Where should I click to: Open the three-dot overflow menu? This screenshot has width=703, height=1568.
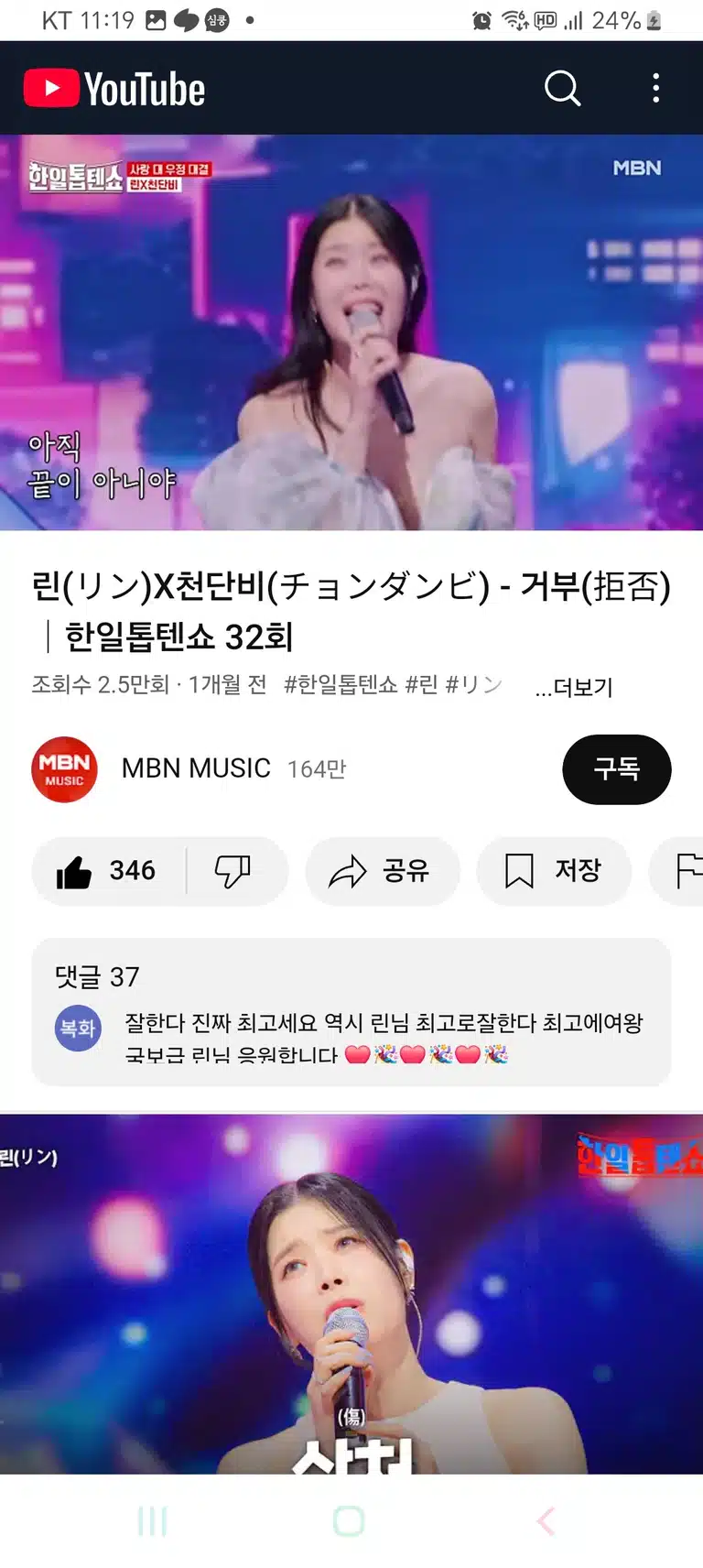655,88
